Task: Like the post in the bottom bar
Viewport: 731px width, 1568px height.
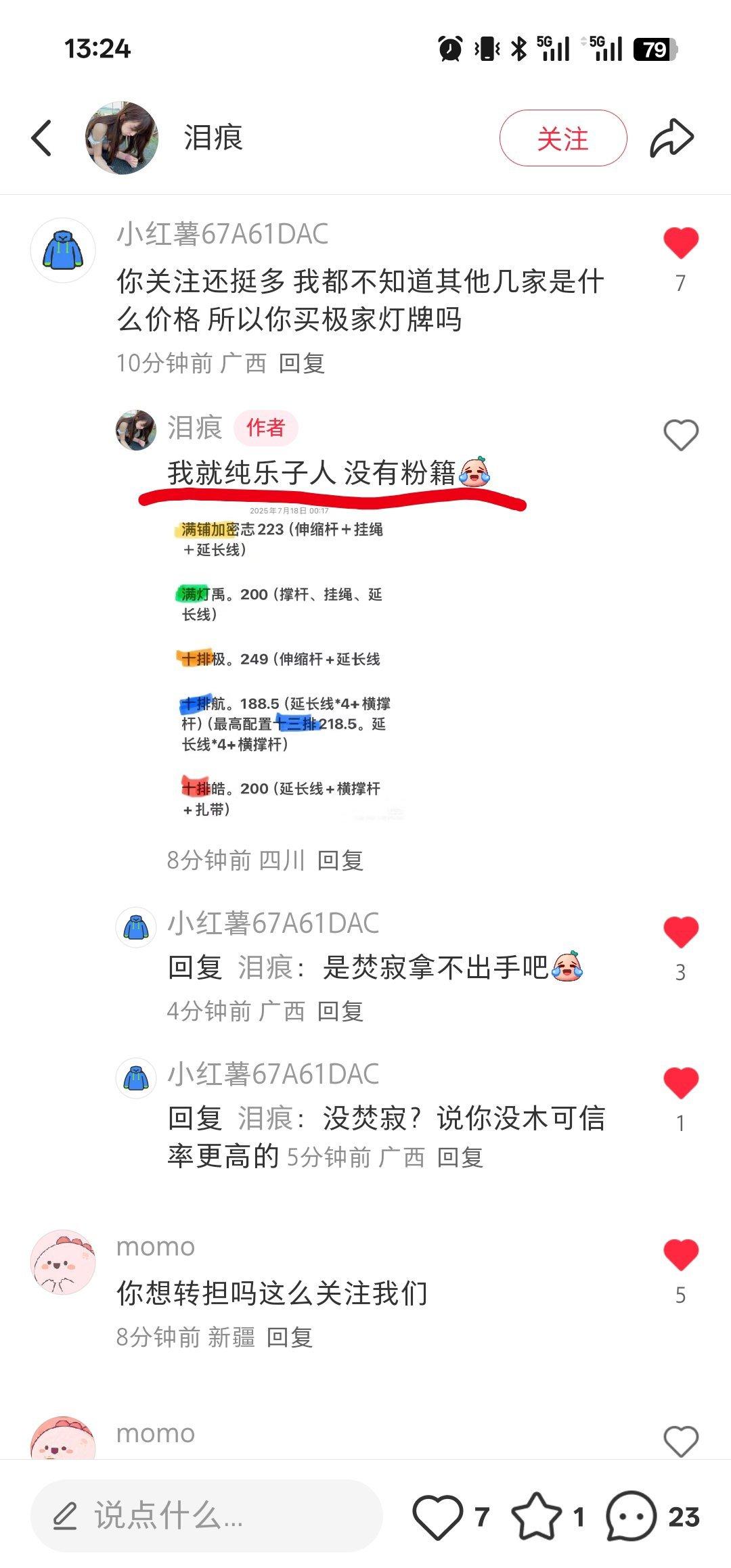Action: [437, 1517]
